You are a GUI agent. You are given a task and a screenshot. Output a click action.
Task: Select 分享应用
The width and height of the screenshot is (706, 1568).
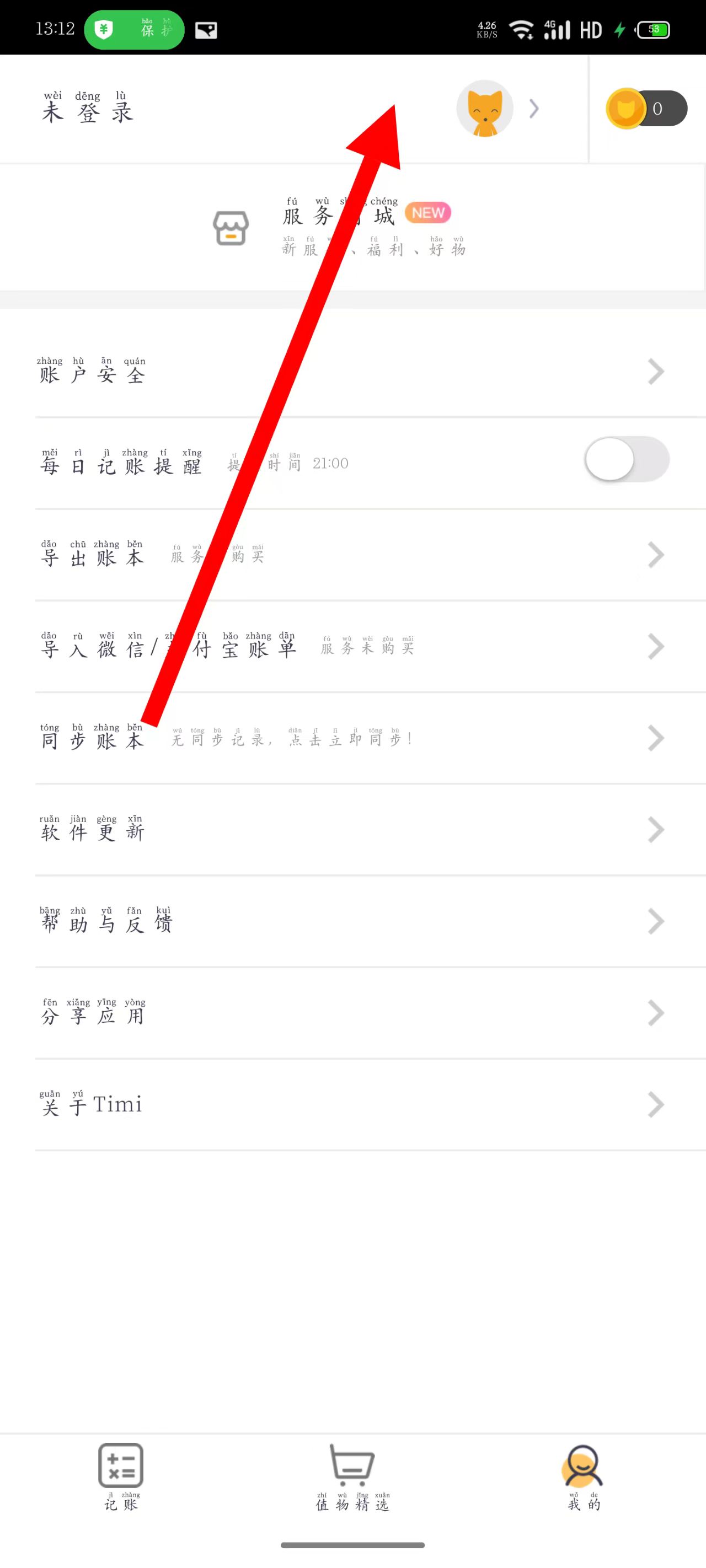[x=352, y=1013]
